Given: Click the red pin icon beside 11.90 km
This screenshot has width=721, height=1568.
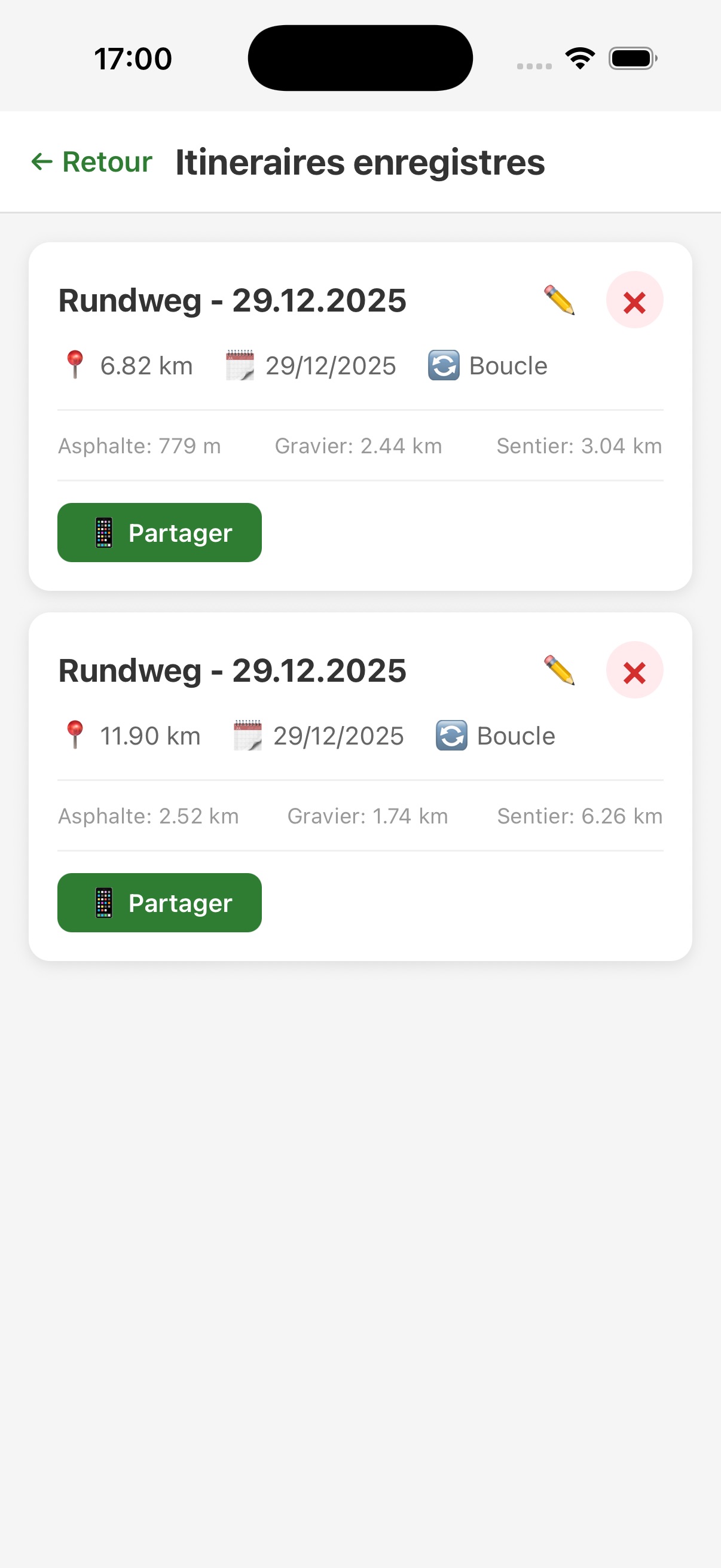Looking at the screenshot, I should click(76, 735).
